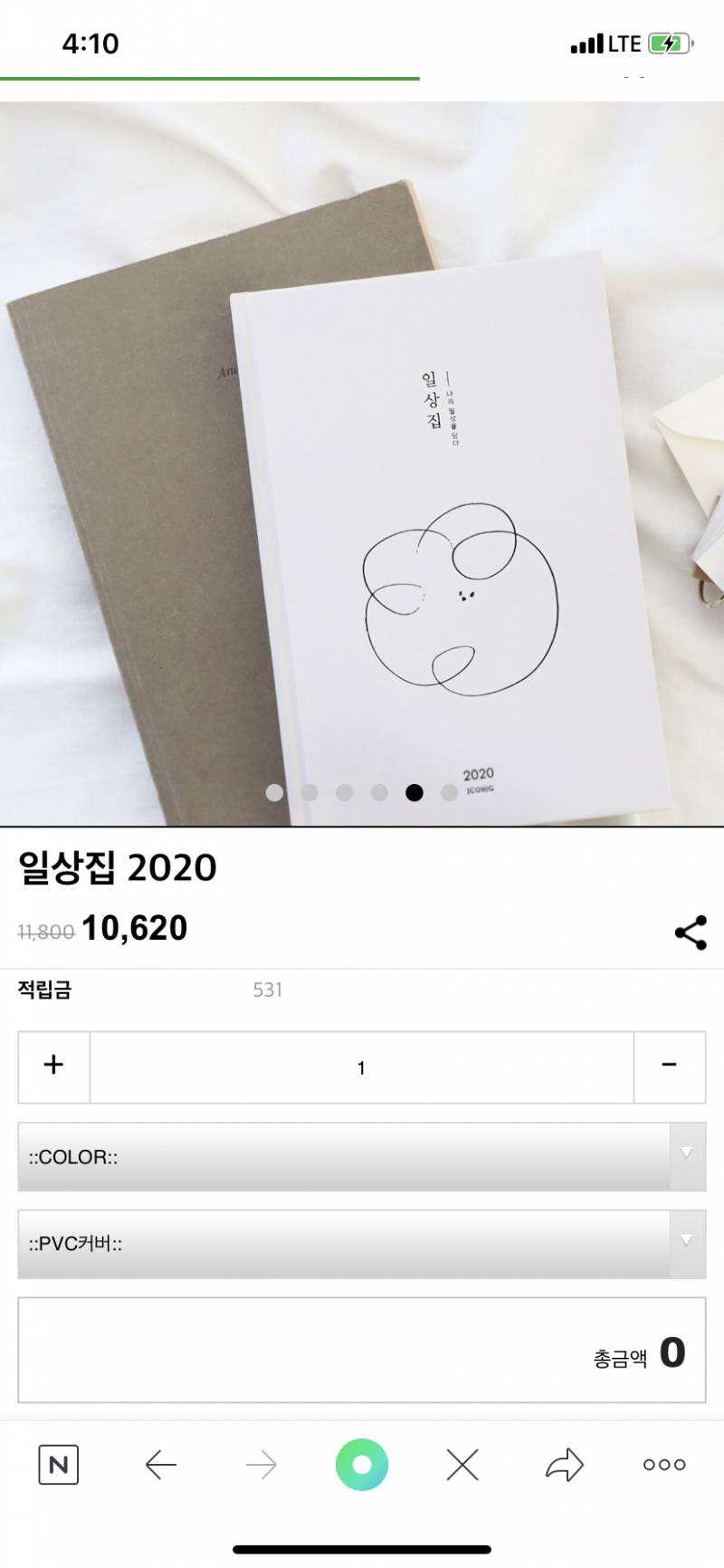This screenshot has height=1568, width=724.
Task: Close the current tab with the X icon
Action: (462, 1463)
